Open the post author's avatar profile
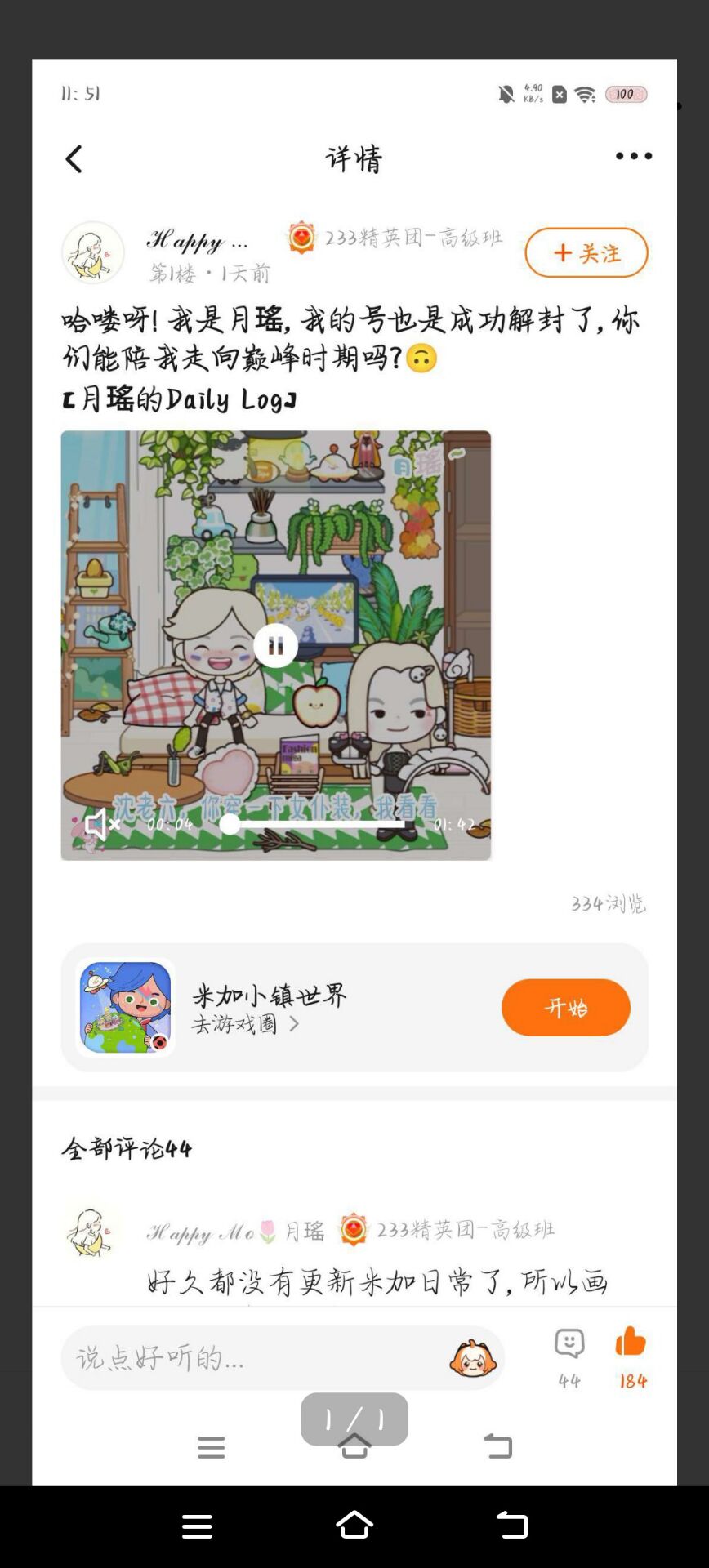 tap(93, 252)
